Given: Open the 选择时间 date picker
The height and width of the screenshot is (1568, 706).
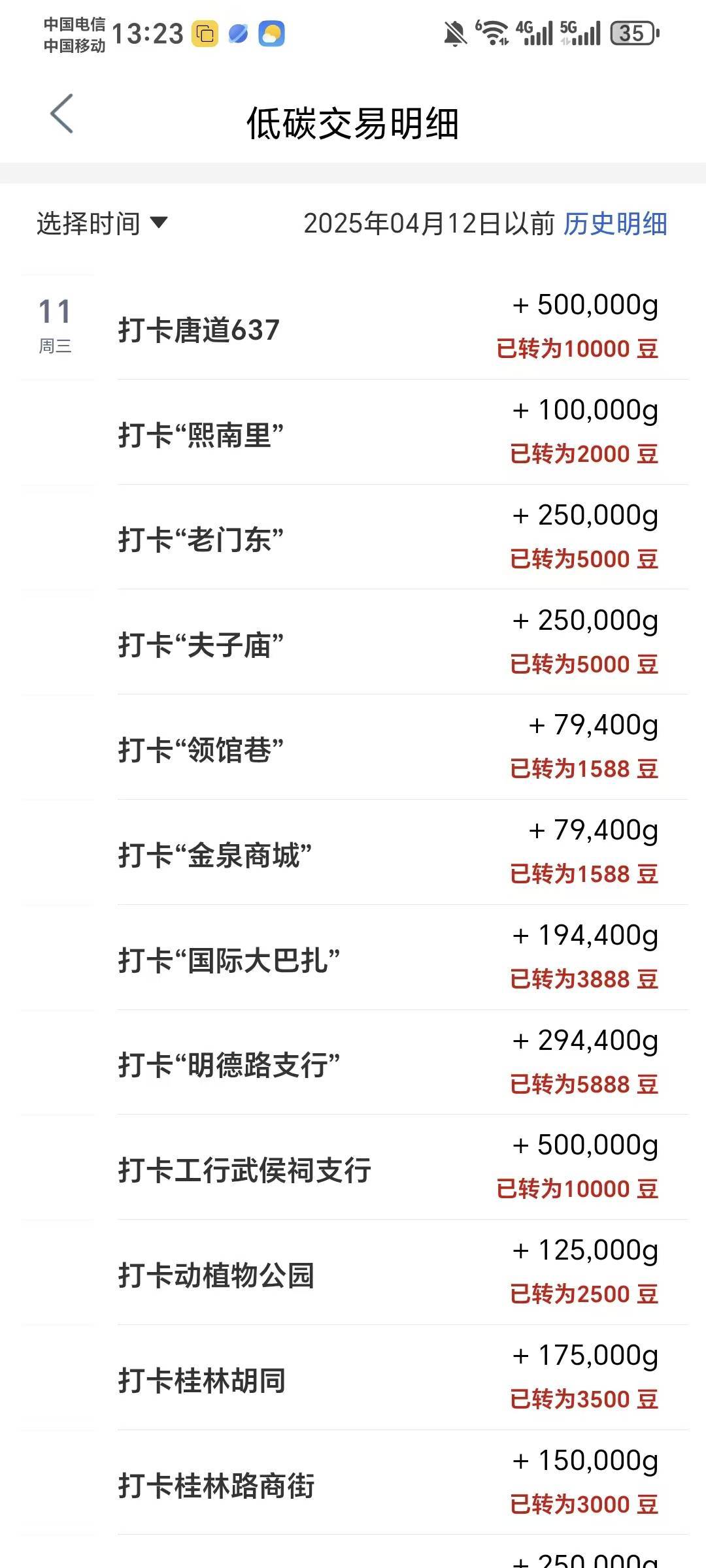Looking at the screenshot, I should [102, 223].
